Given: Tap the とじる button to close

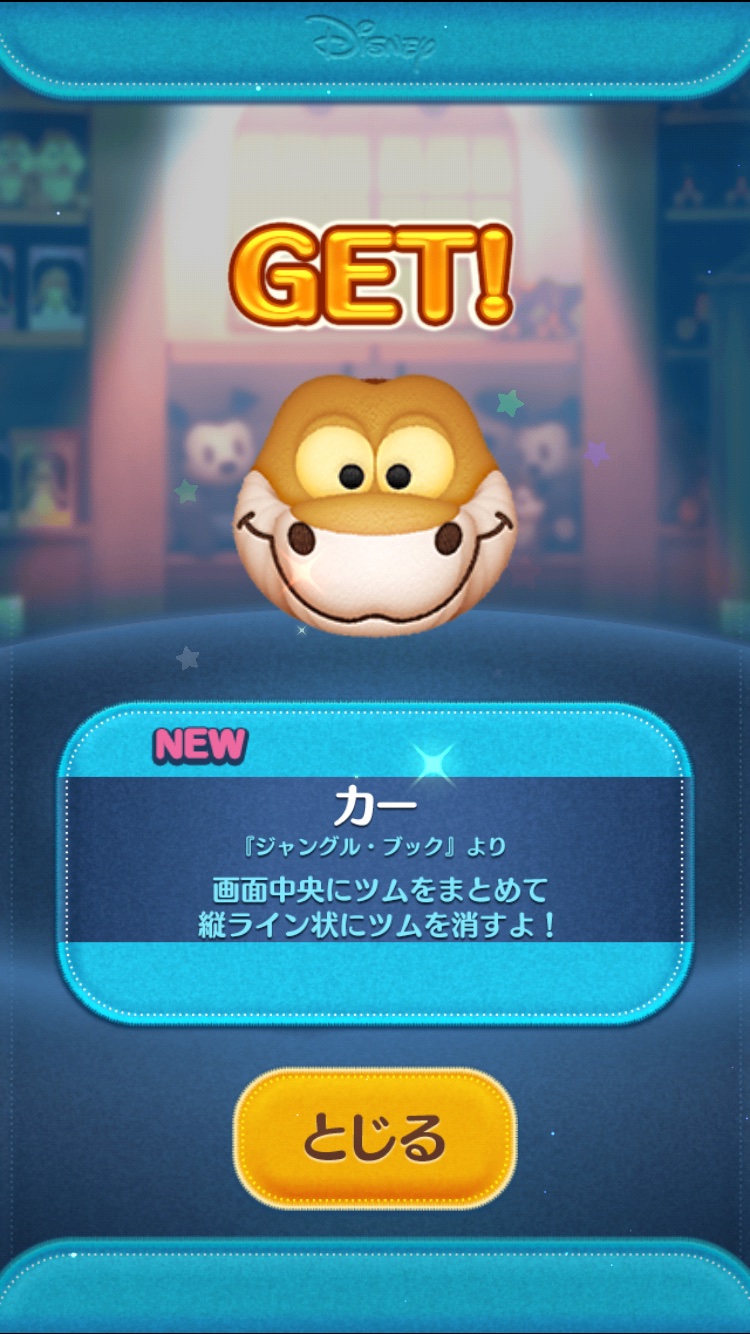Looking at the screenshot, I should (375, 1138).
